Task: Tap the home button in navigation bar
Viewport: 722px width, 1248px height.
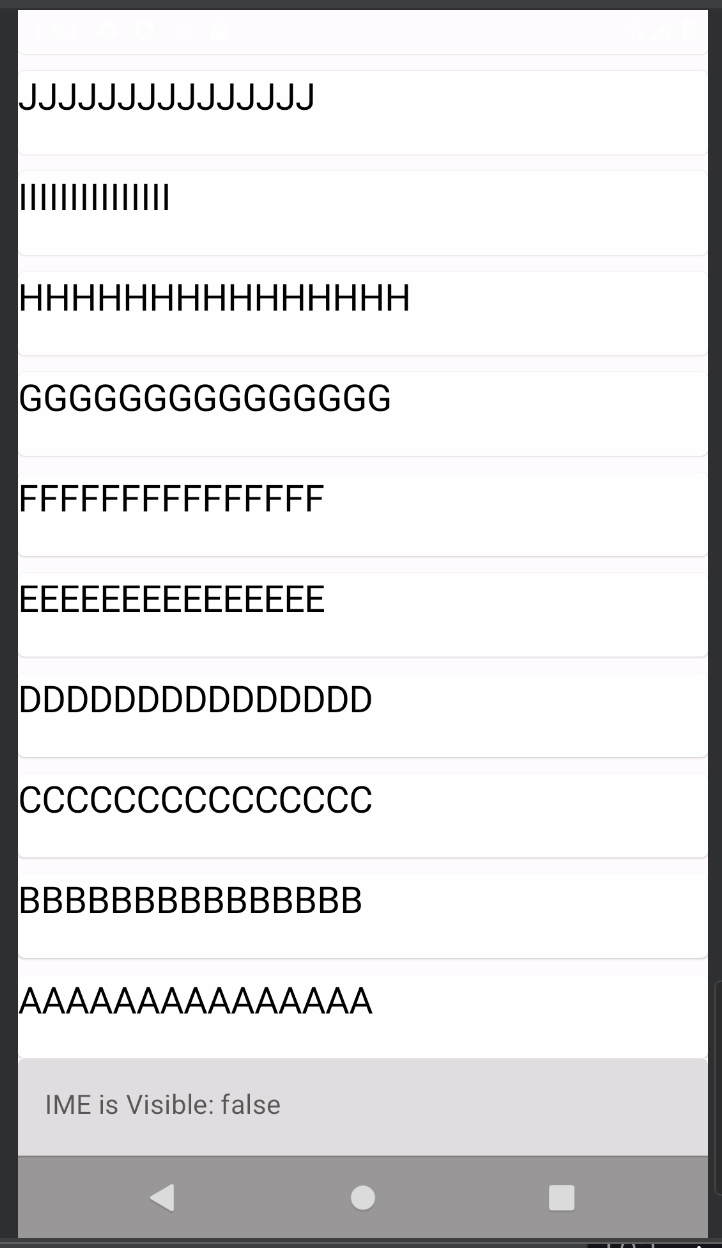Action: [x=363, y=1197]
